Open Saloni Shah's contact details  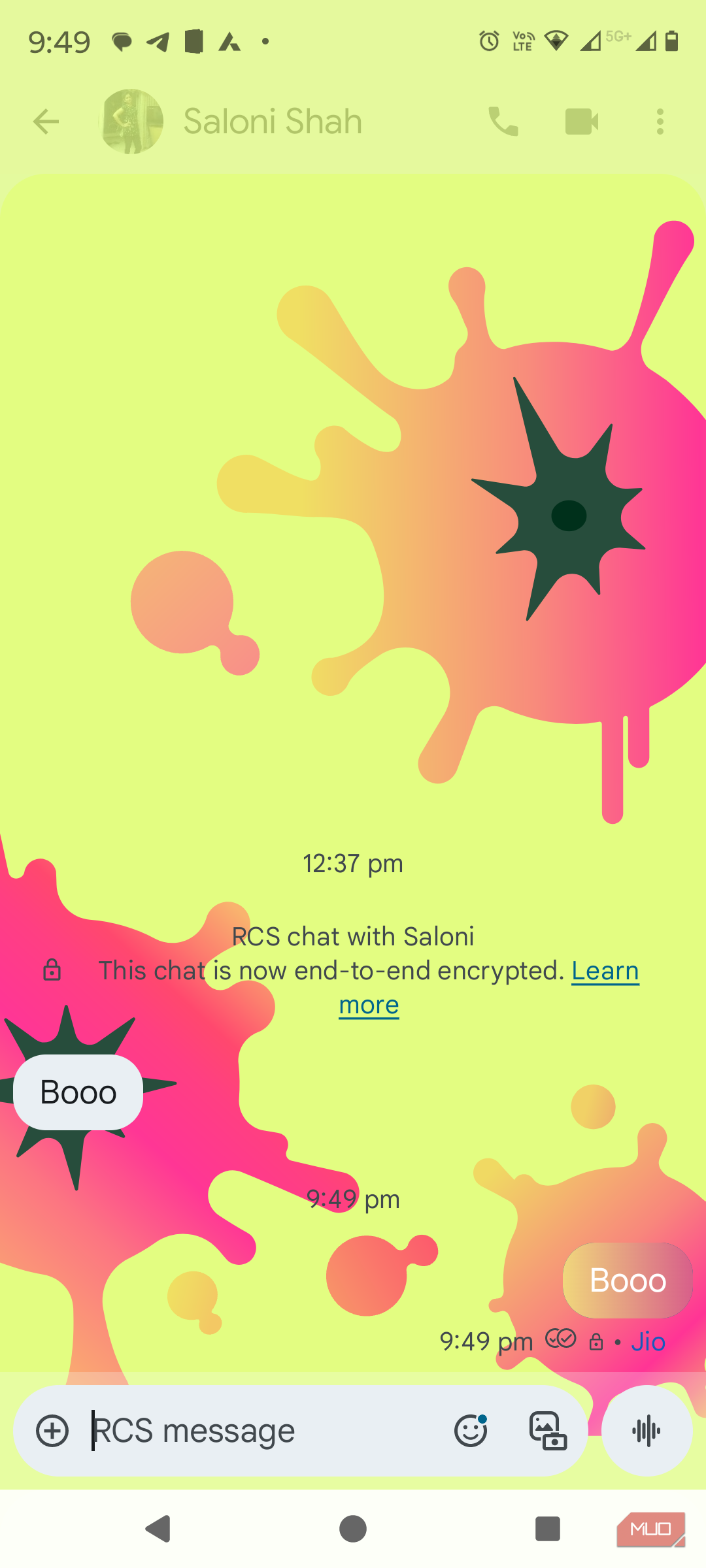272,122
